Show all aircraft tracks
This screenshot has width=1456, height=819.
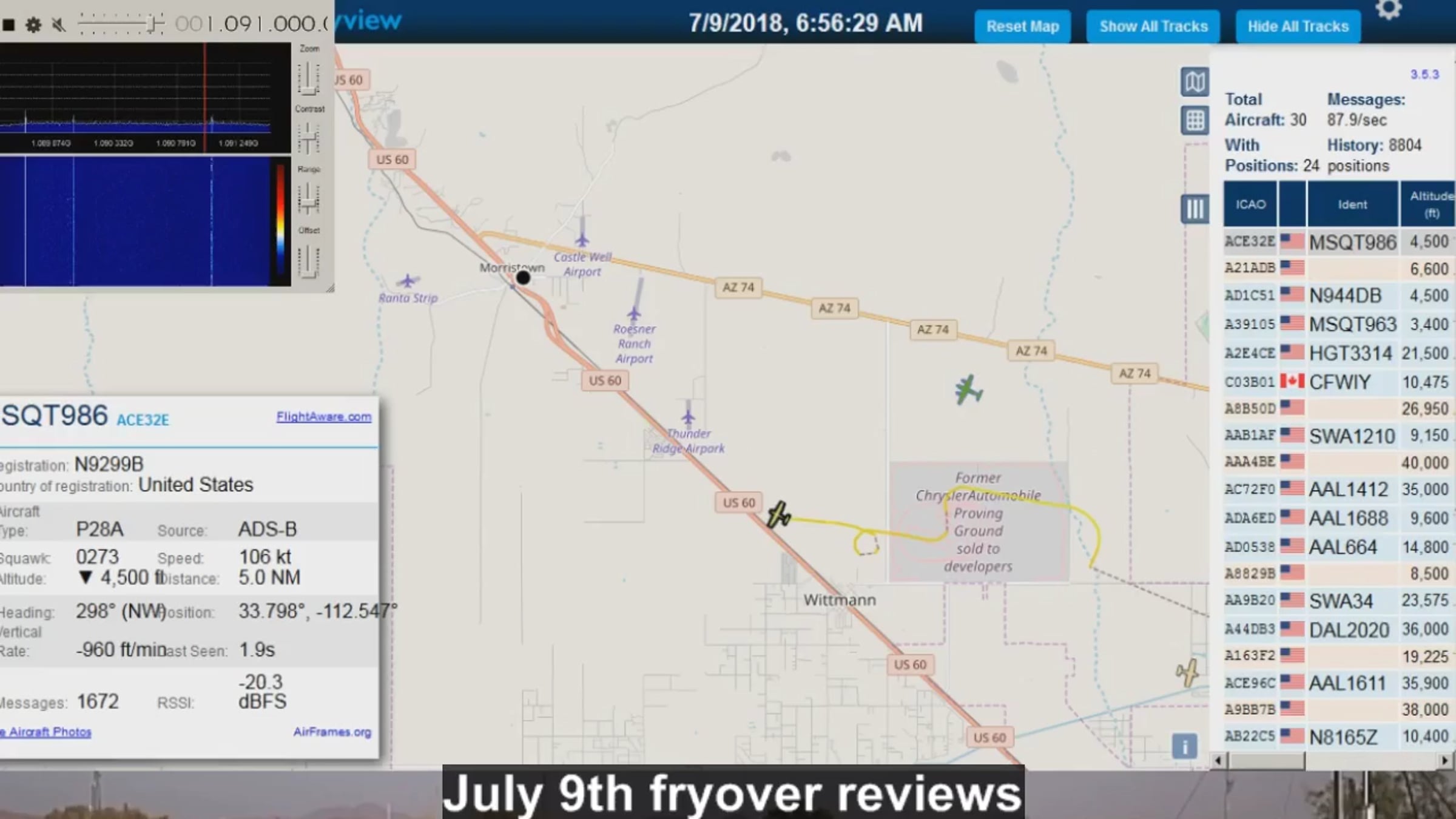coord(1153,27)
